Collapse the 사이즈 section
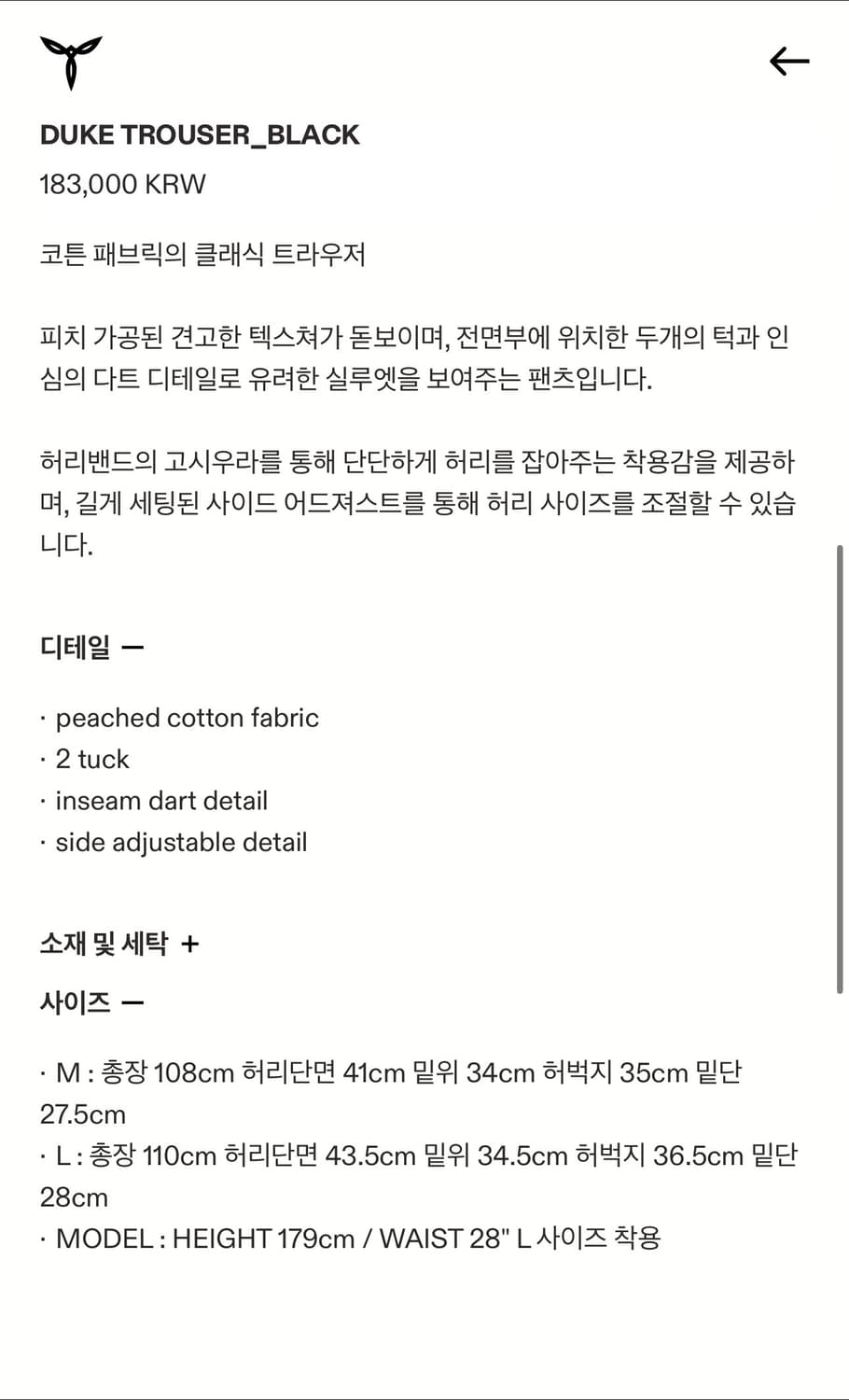 point(91,1002)
